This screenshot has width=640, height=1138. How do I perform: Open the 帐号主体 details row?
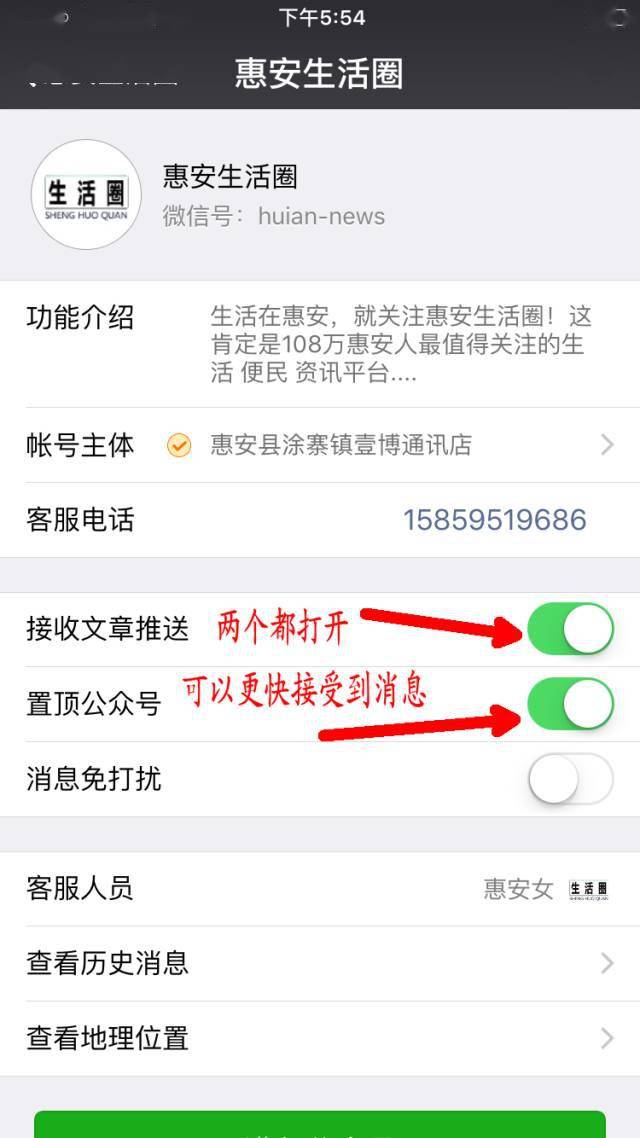click(x=320, y=445)
